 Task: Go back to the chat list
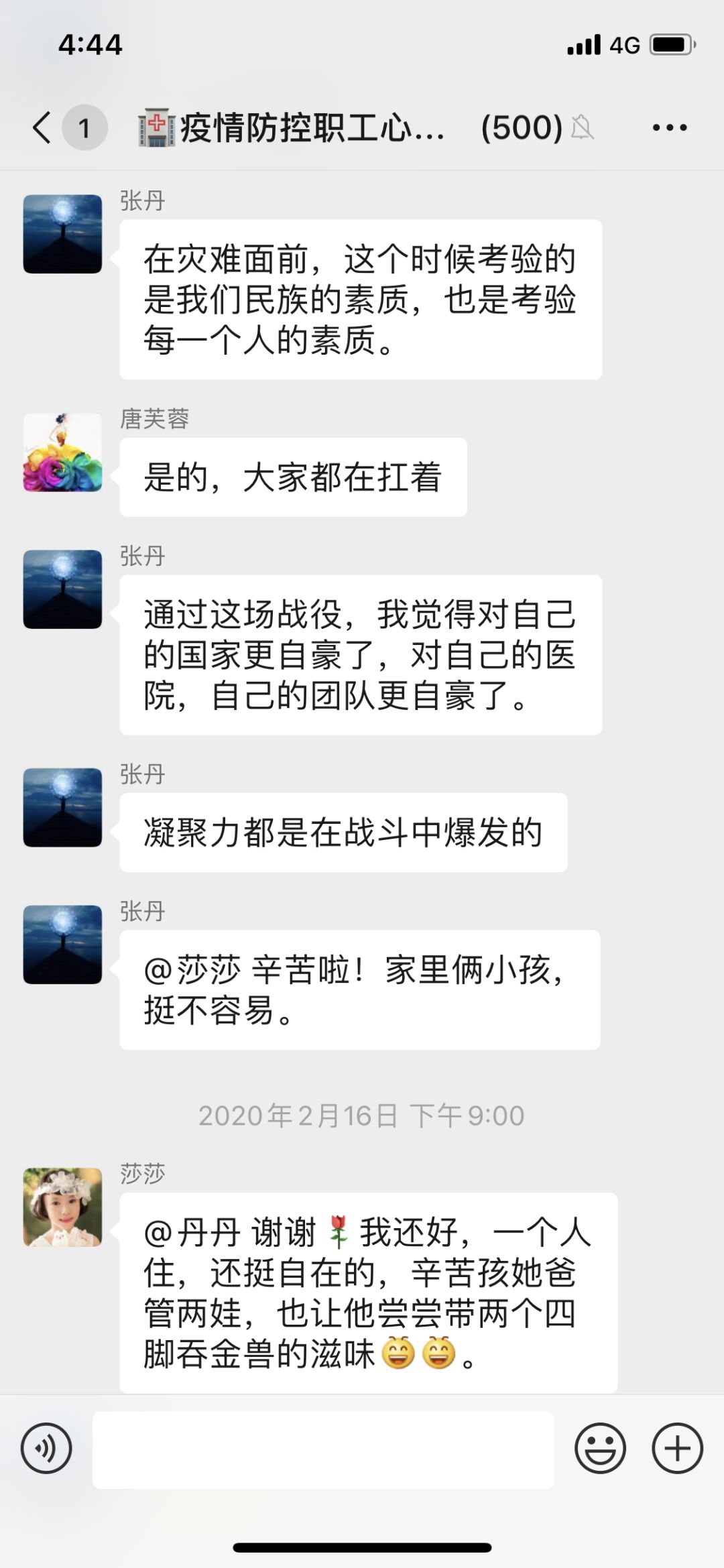[43, 127]
